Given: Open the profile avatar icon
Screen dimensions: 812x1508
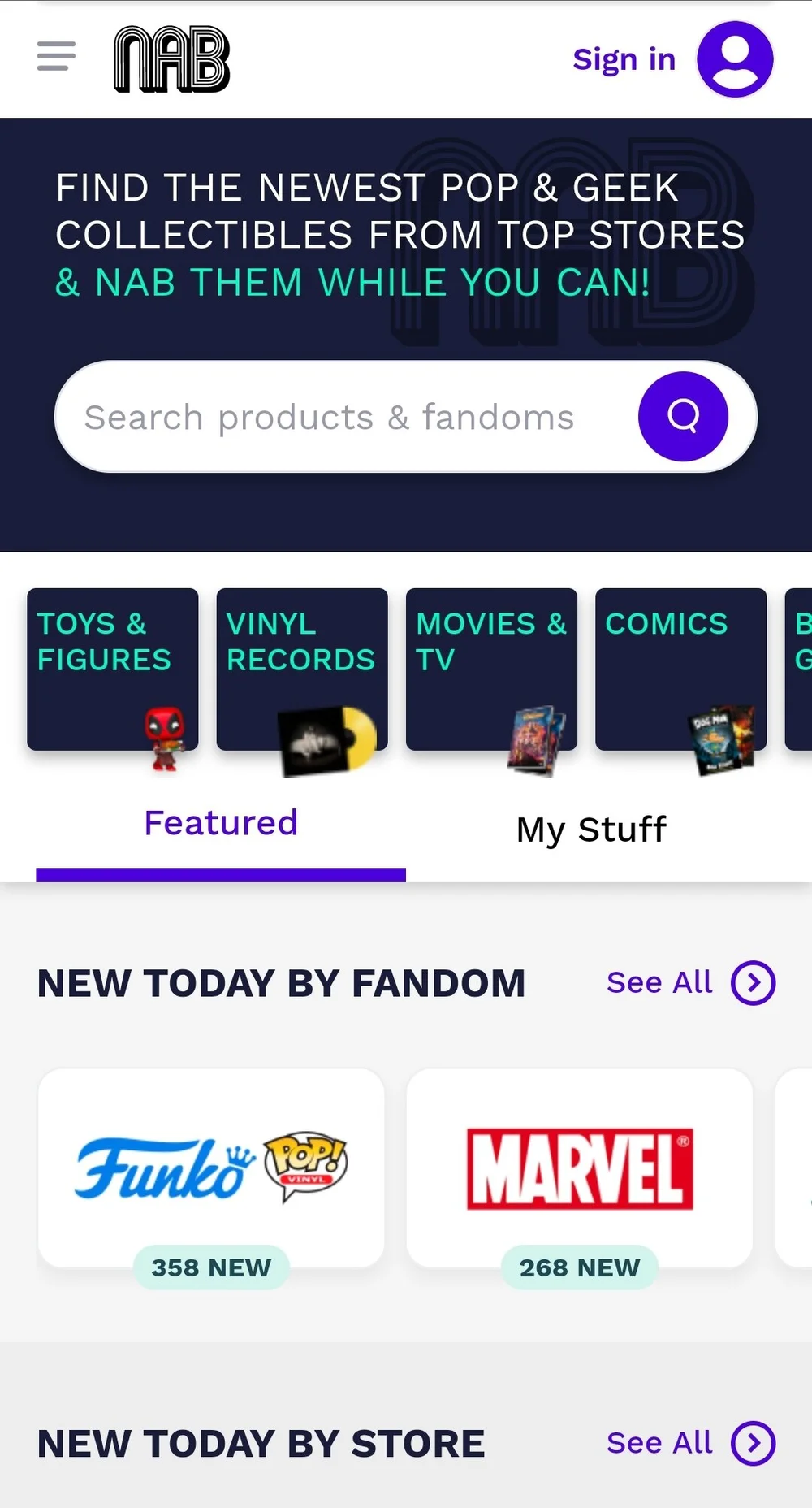Looking at the screenshot, I should pos(735,59).
